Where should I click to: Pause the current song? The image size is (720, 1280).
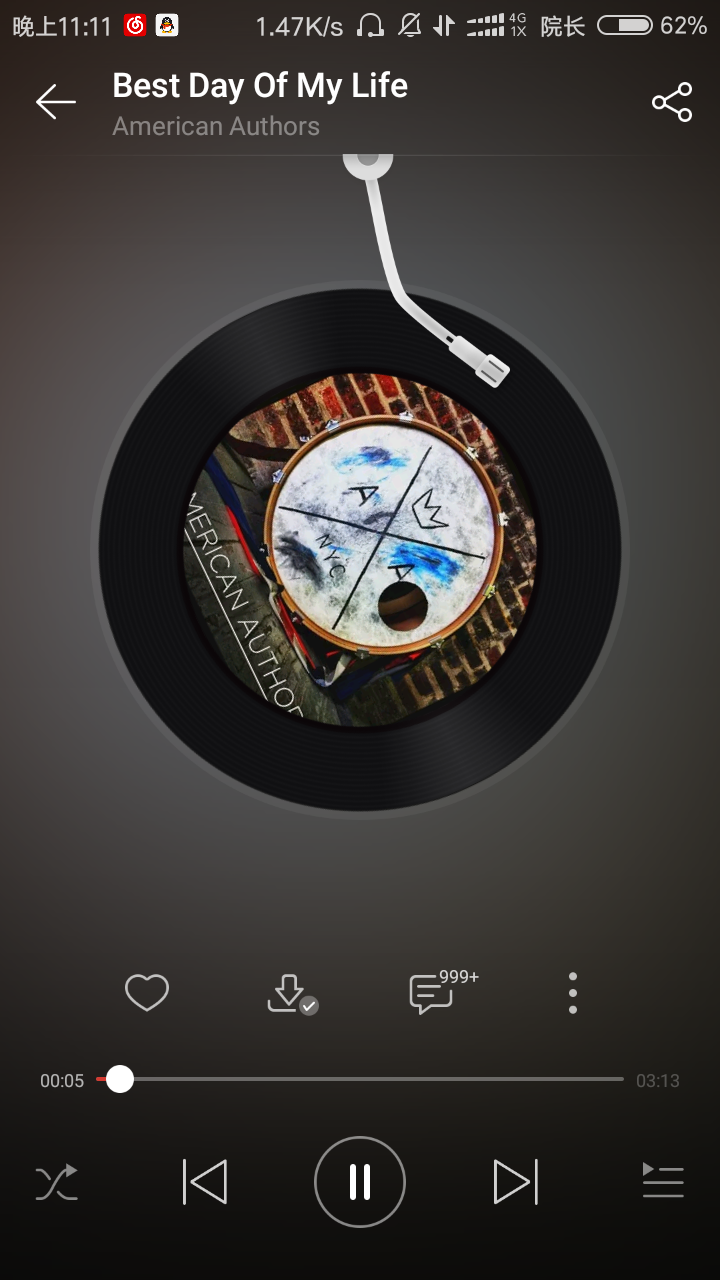tap(360, 1182)
